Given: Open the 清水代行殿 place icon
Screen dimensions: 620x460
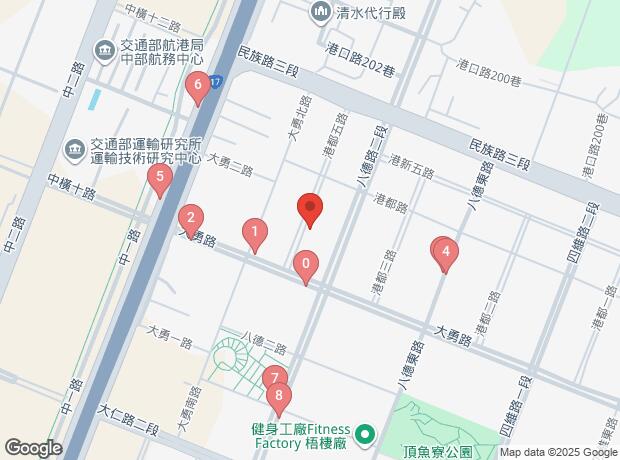Looking at the screenshot, I should 320,13.
